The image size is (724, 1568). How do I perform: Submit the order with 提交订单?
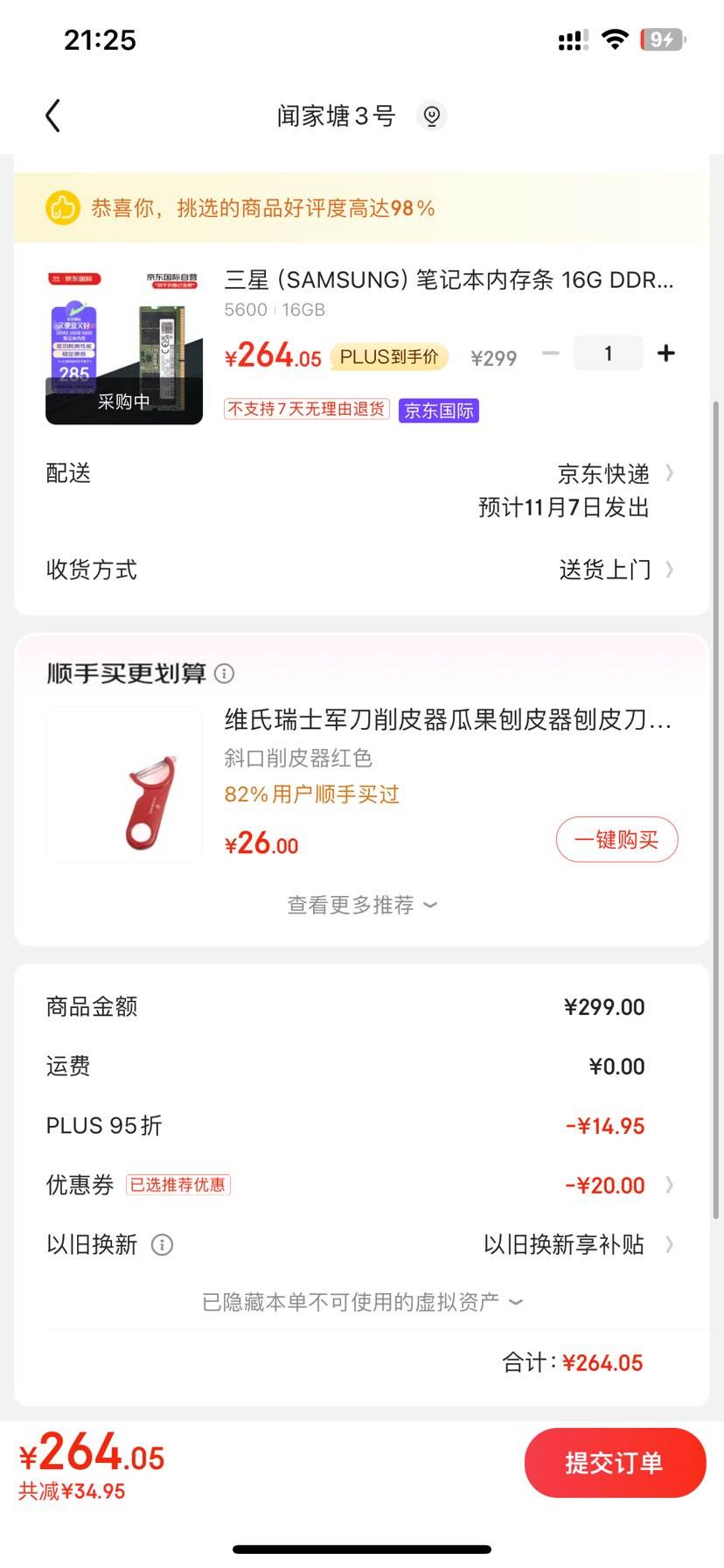click(x=615, y=1463)
